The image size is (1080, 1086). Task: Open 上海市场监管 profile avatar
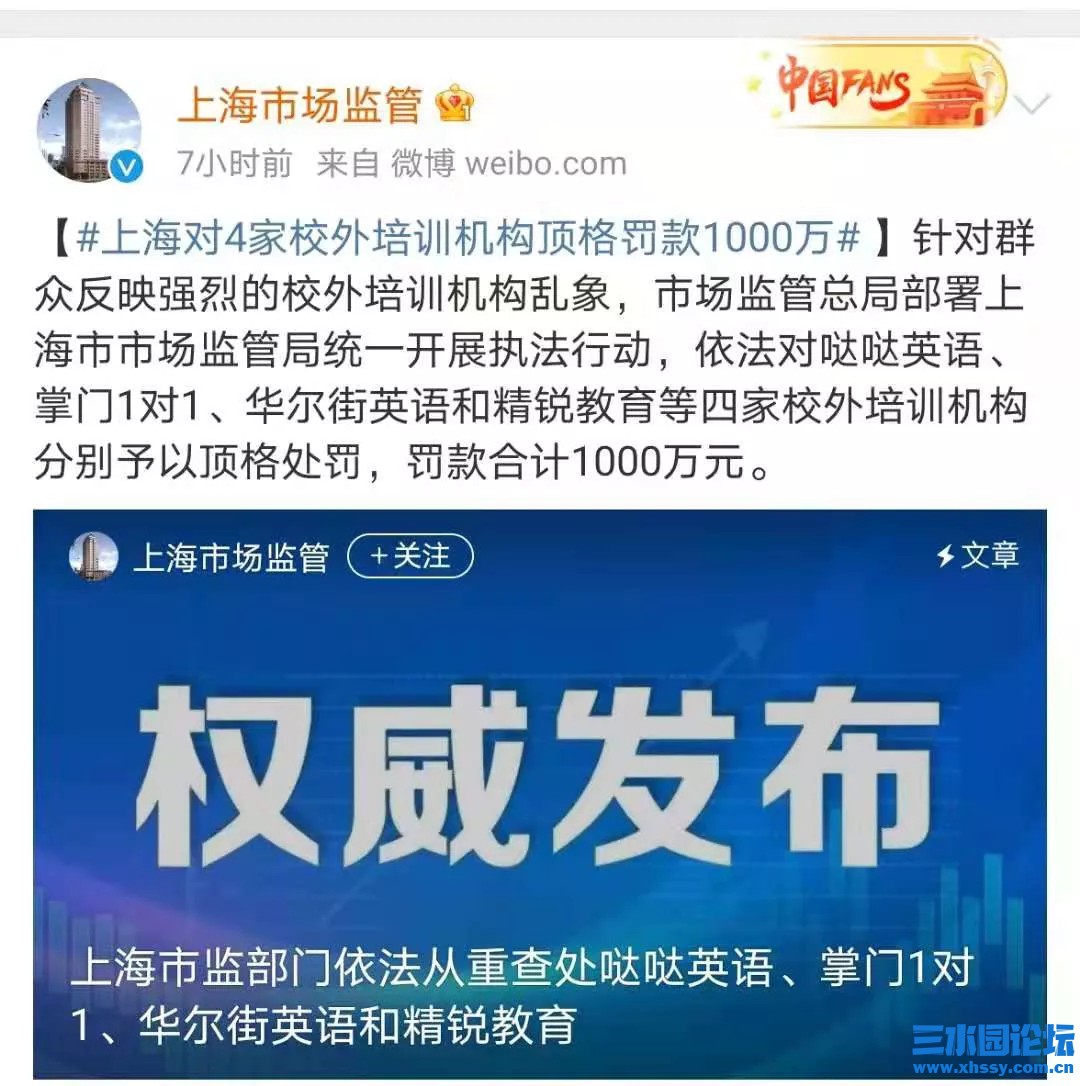(88, 129)
